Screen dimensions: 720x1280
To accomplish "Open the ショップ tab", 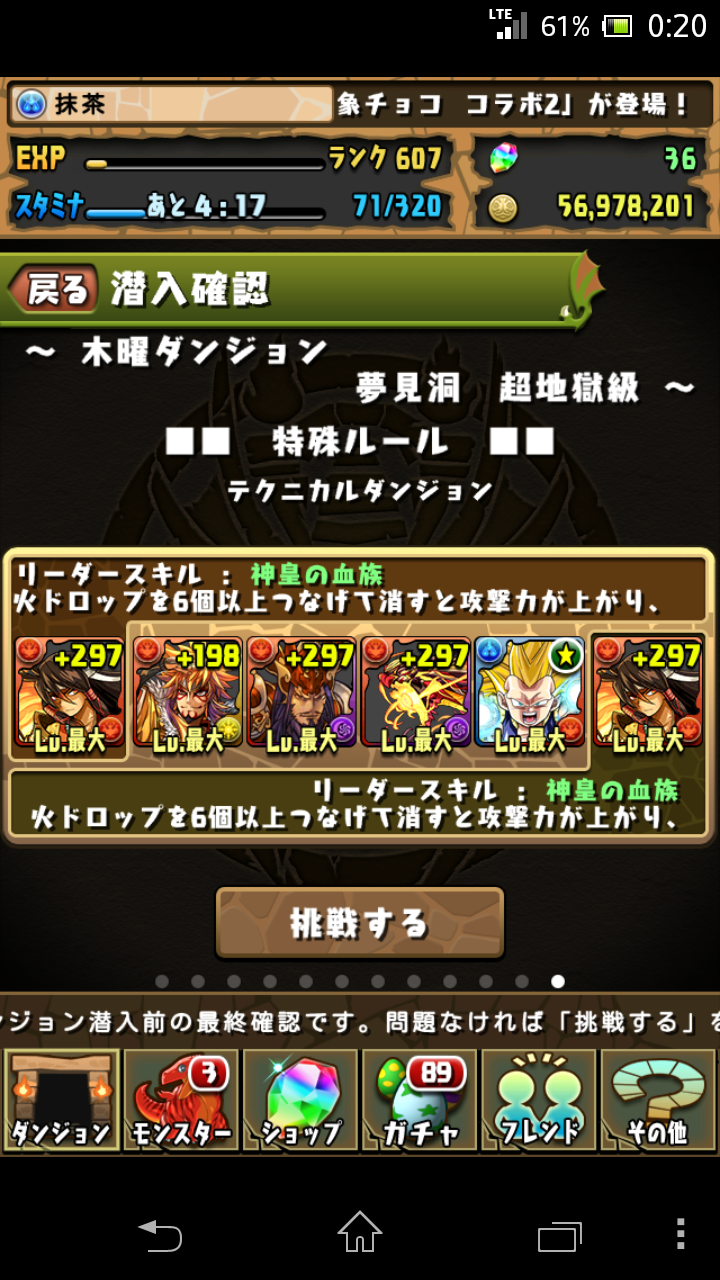I will click(300, 1100).
